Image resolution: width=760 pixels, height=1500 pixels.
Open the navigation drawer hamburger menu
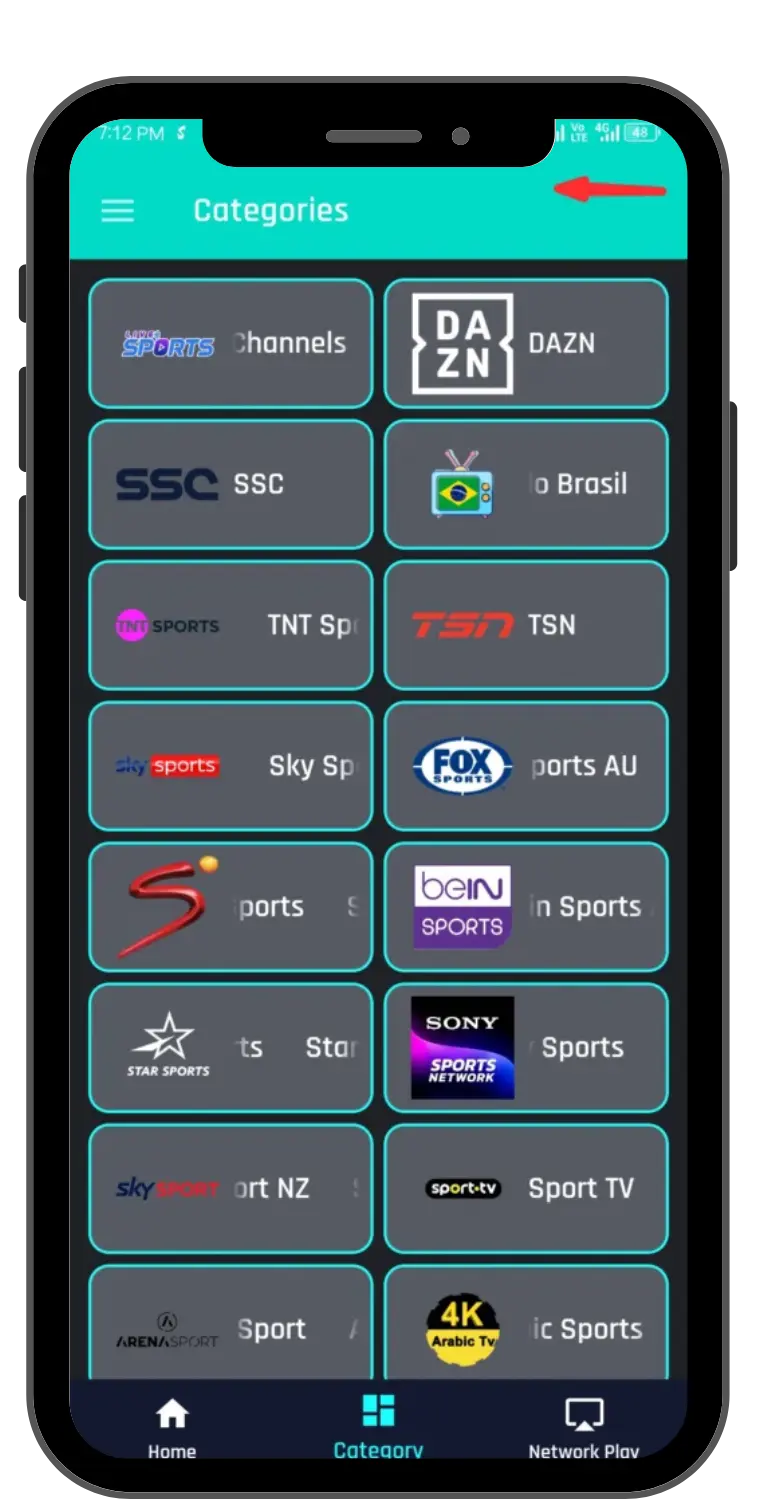pos(117,211)
